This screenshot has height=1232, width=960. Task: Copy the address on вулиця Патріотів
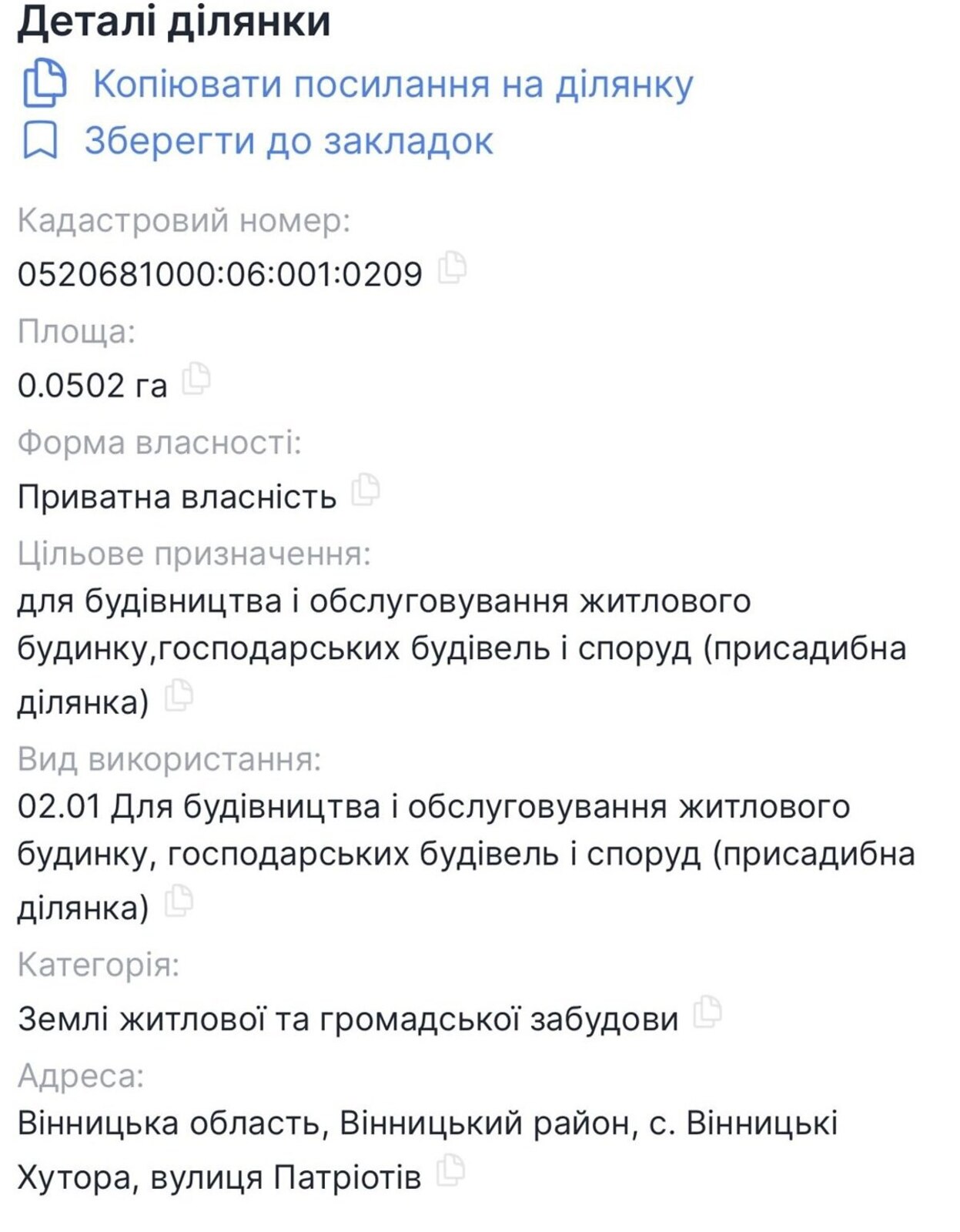(450, 1170)
